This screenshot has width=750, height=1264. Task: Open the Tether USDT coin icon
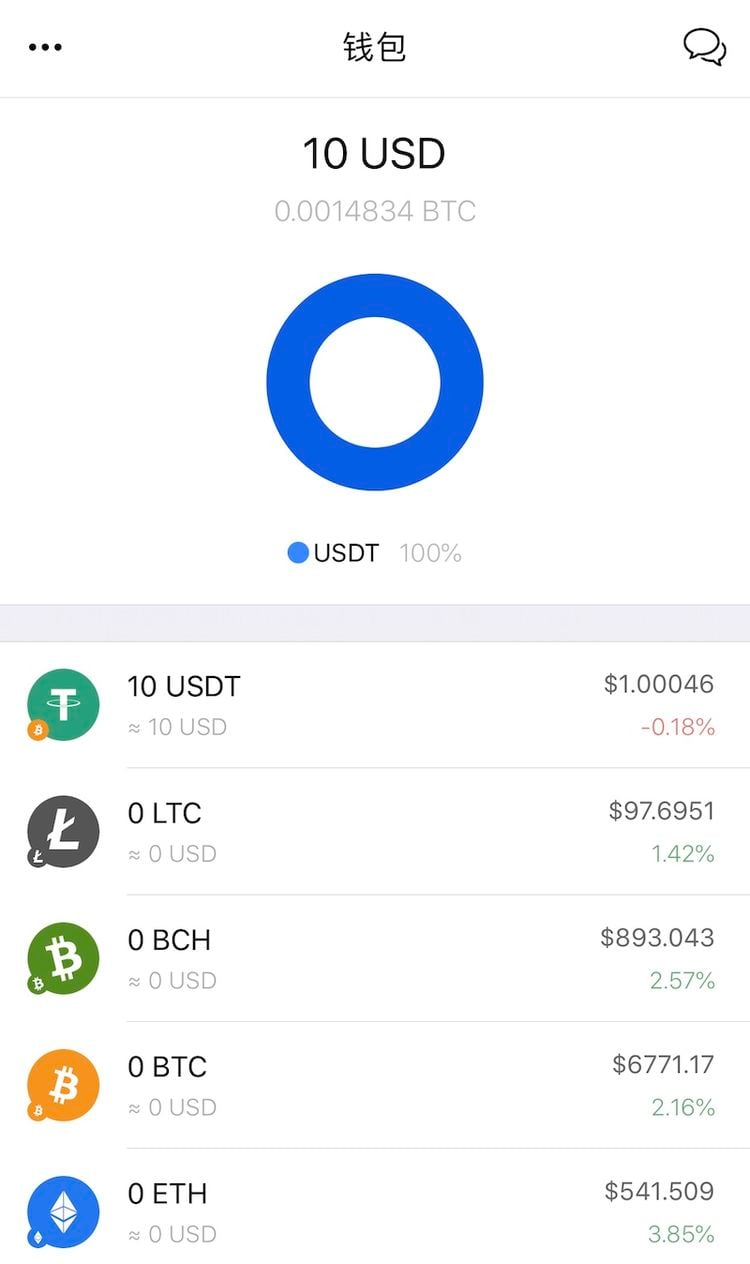(x=63, y=703)
